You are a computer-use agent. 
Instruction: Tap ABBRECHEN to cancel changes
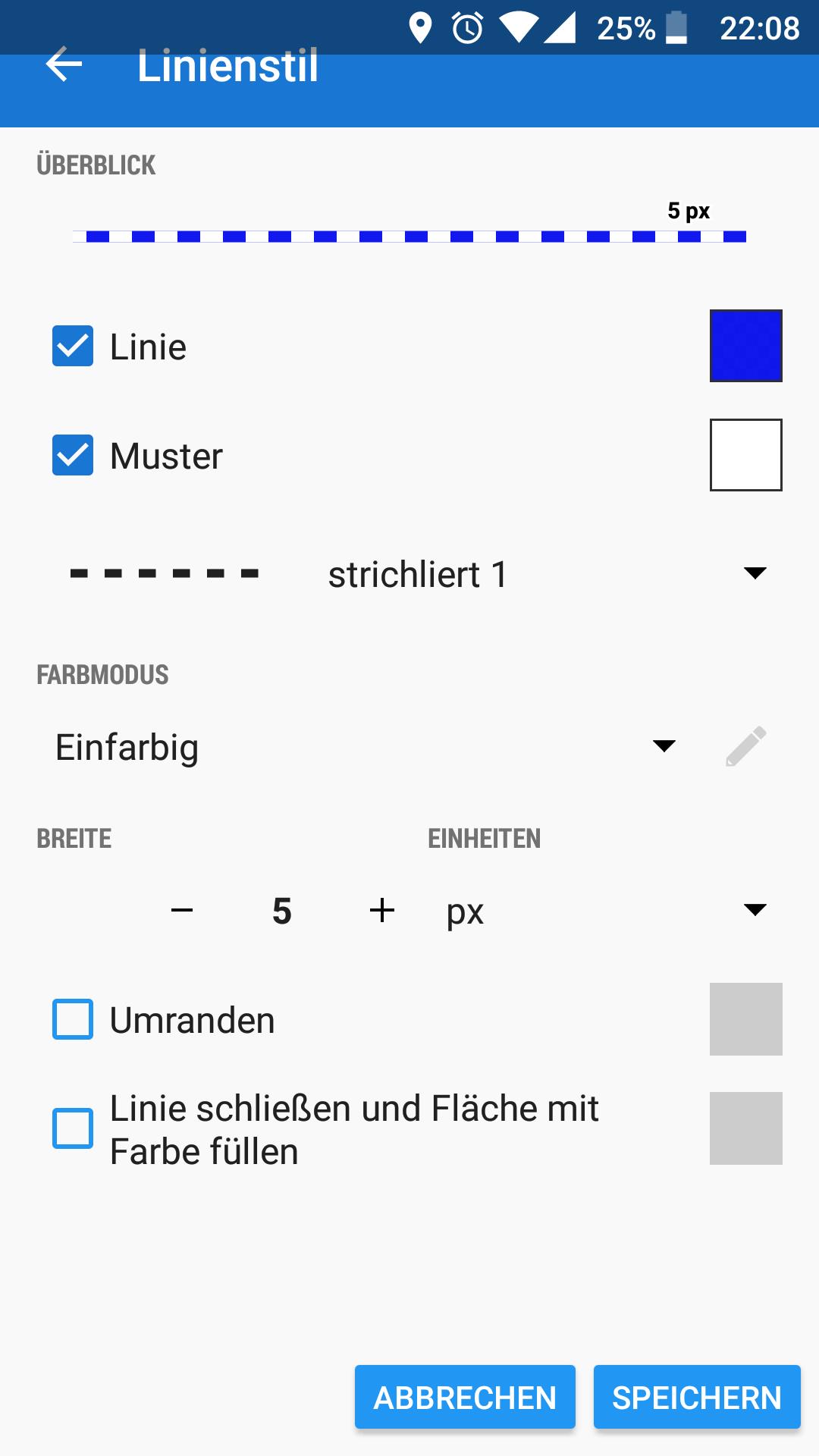coord(465,1397)
